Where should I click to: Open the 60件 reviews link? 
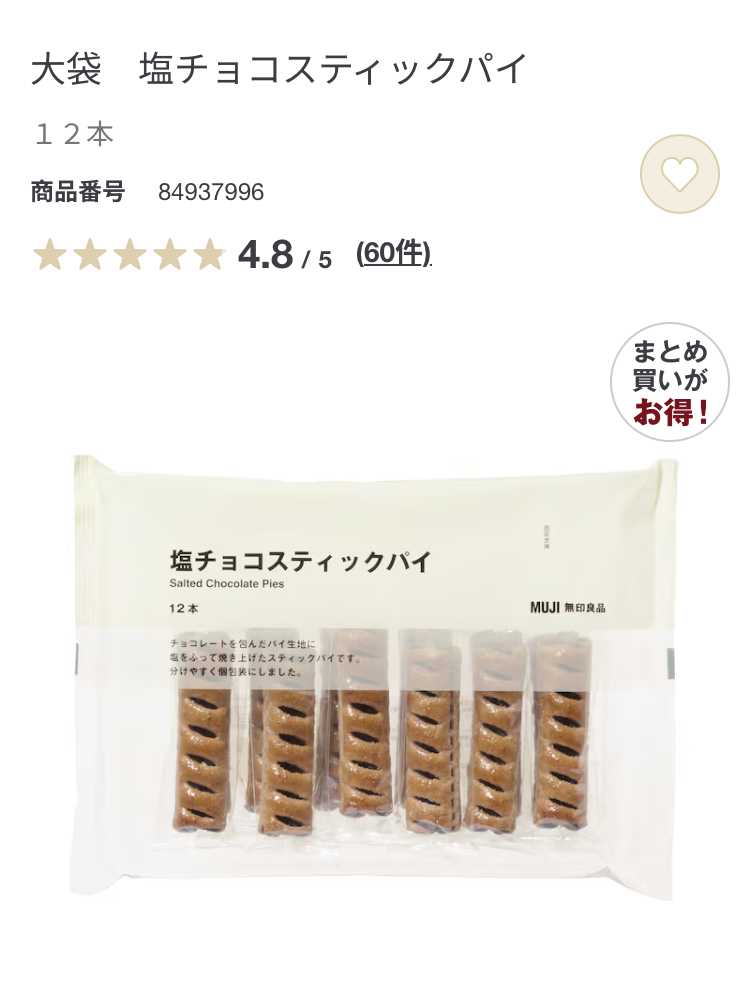tap(393, 254)
